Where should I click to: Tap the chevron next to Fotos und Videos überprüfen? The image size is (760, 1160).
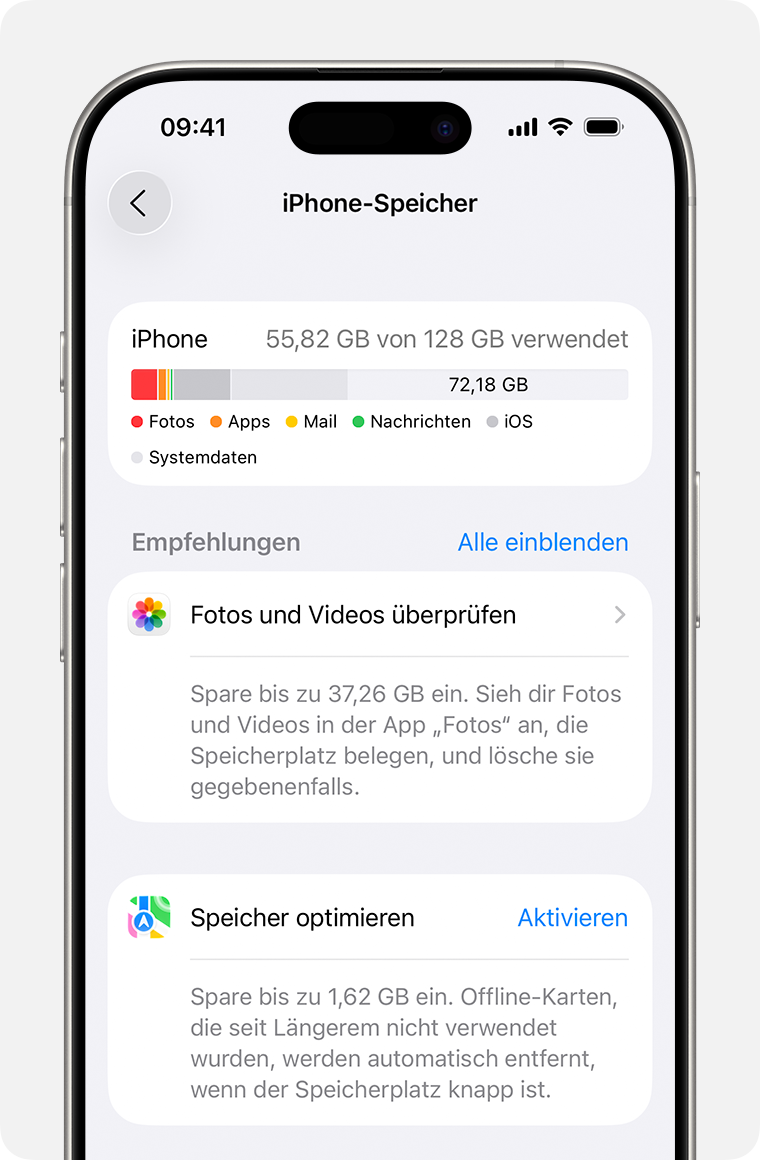[620, 615]
